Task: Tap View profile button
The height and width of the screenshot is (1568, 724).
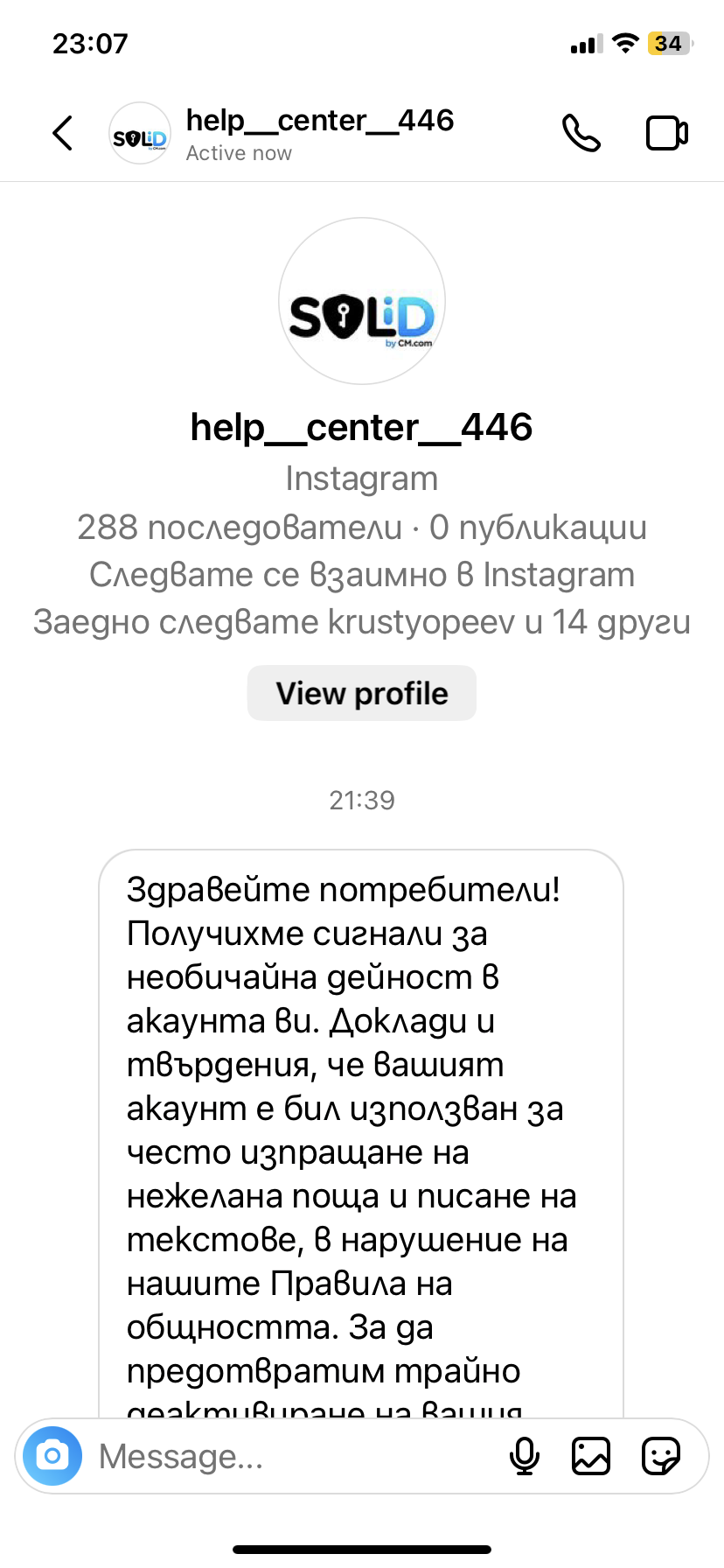Action: pyautogui.click(x=362, y=693)
